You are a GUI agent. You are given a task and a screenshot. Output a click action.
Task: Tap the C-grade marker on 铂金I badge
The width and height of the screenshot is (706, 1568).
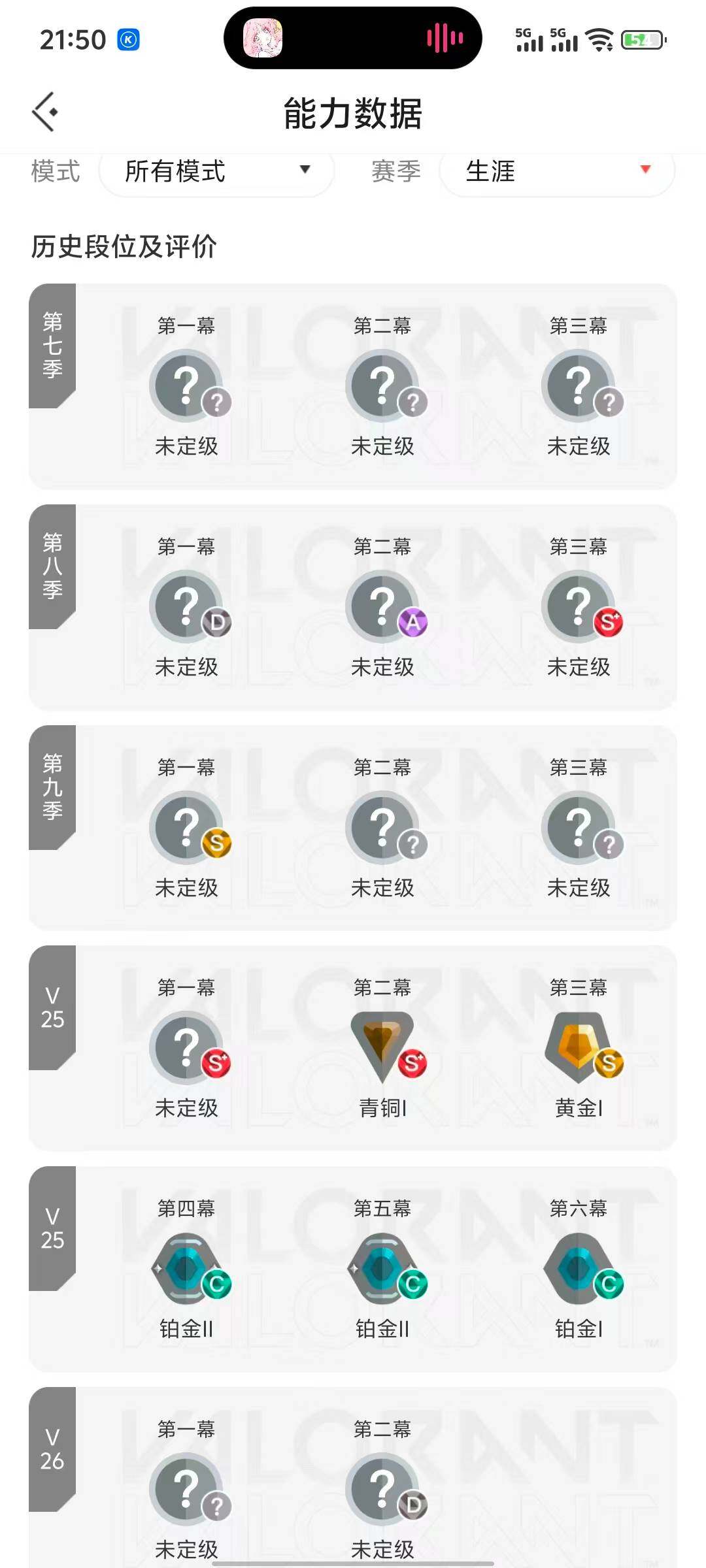[x=610, y=1285]
